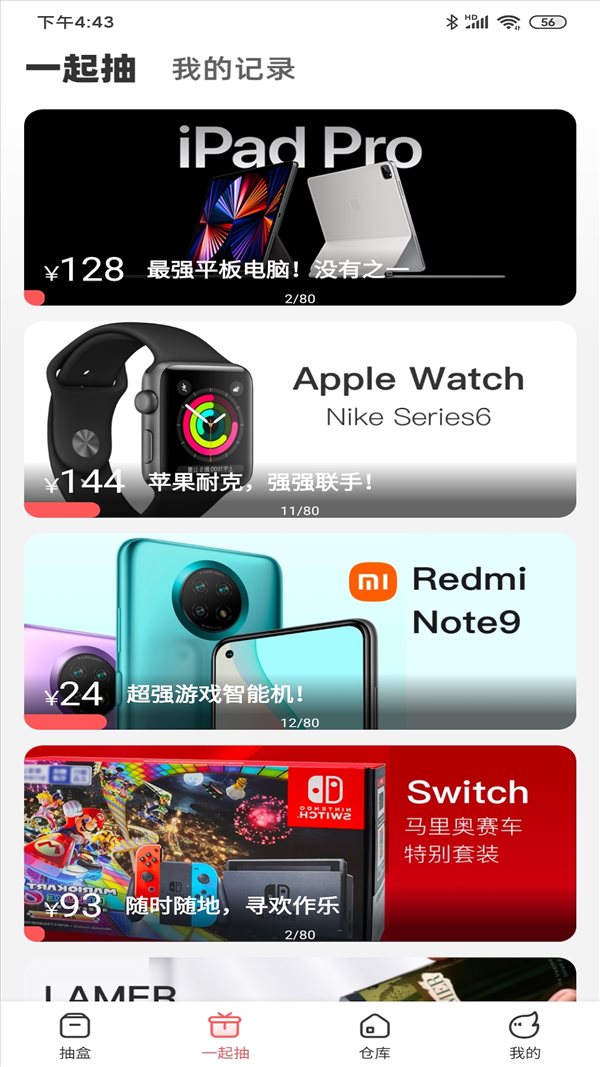This screenshot has height=1067, width=600.
Task: Open the Switch 马里奥赛车 card
Action: tap(300, 843)
